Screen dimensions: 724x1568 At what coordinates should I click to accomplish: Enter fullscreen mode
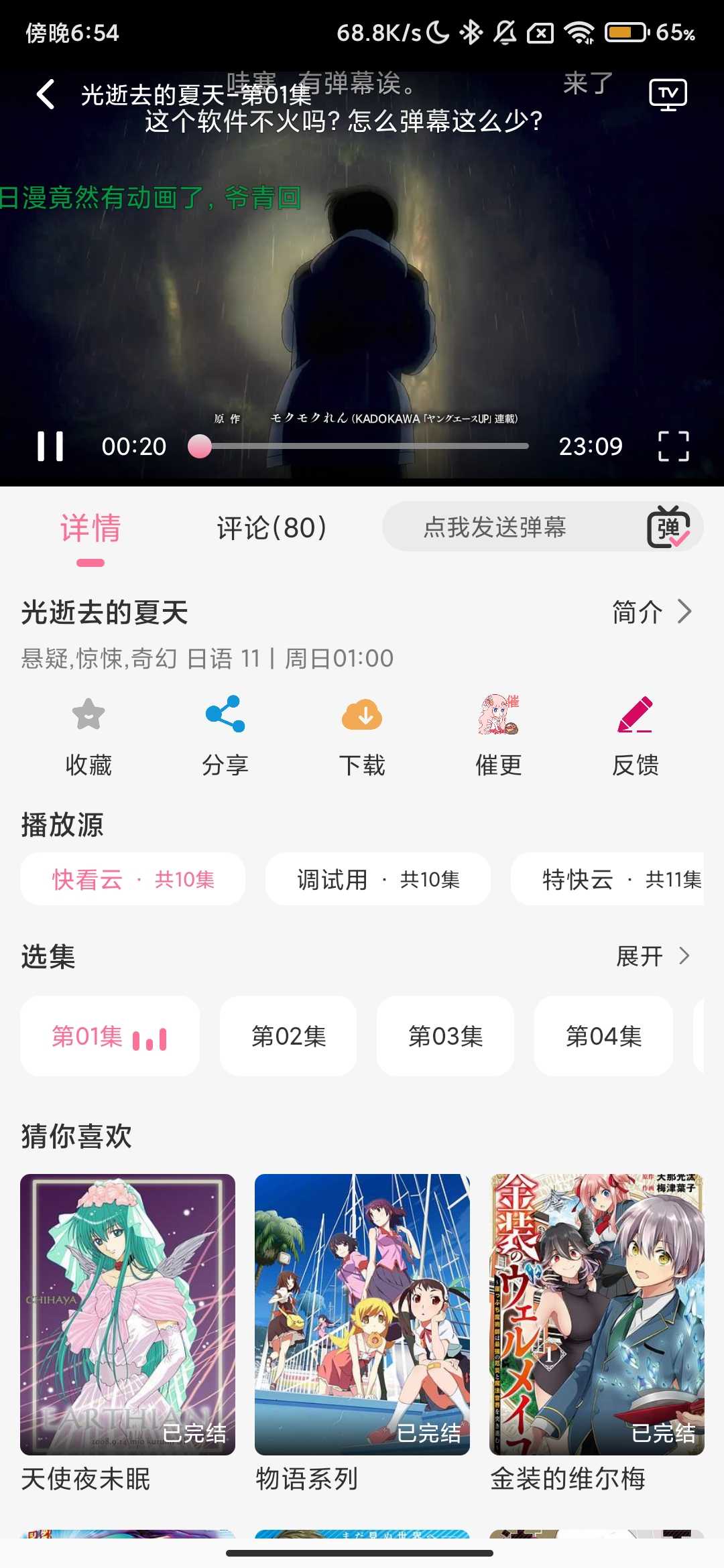coord(673,446)
